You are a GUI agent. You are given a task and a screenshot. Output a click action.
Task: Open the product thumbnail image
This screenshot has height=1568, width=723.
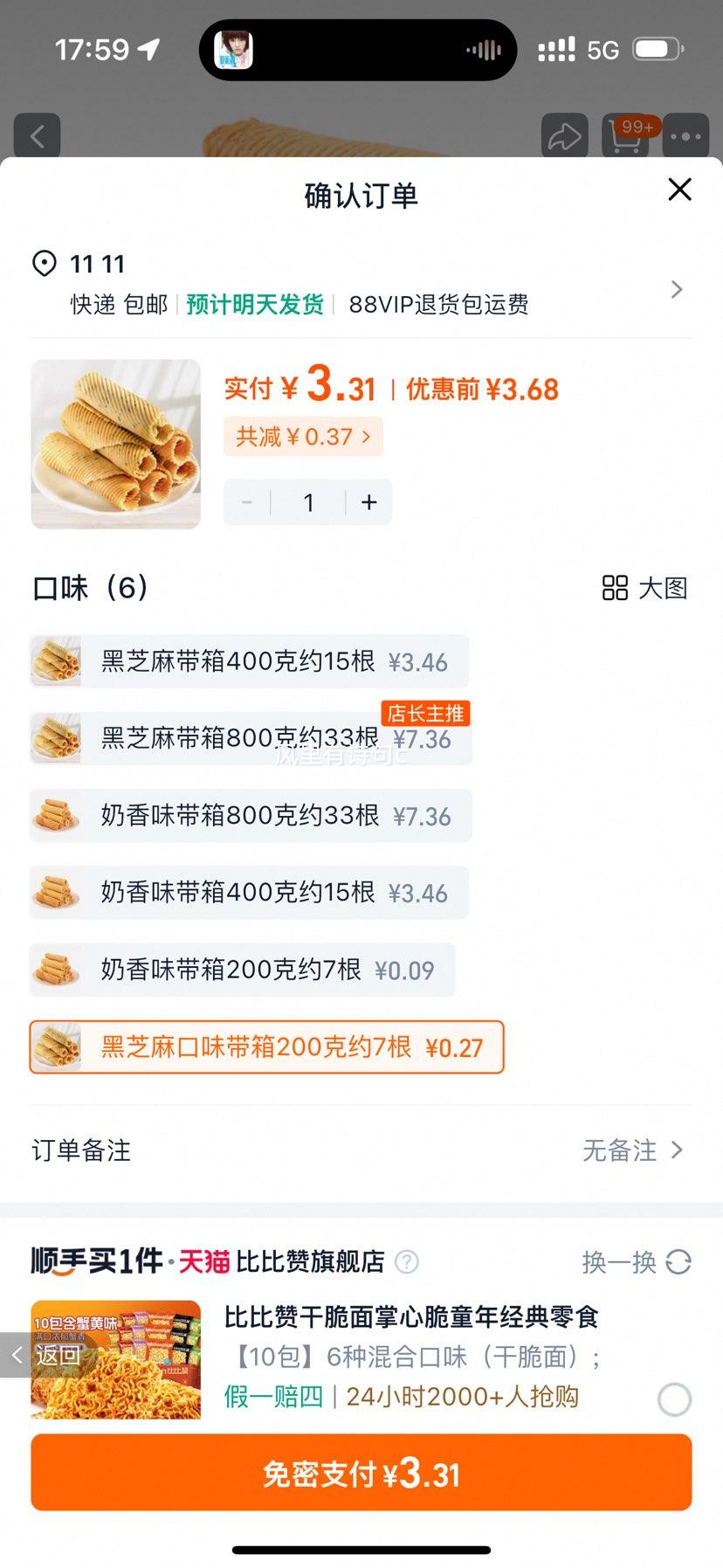pyautogui.click(x=115, y=444)
